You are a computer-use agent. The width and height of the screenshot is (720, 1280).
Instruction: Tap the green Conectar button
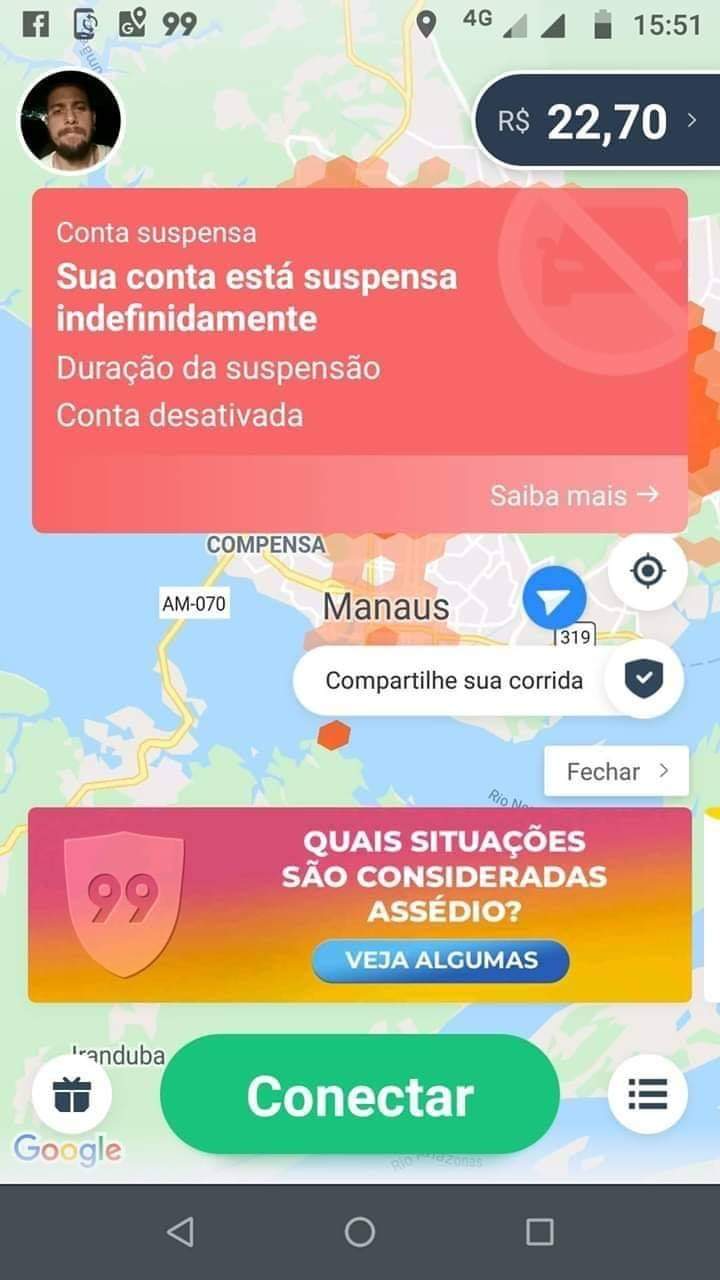tap(359, 1096)
